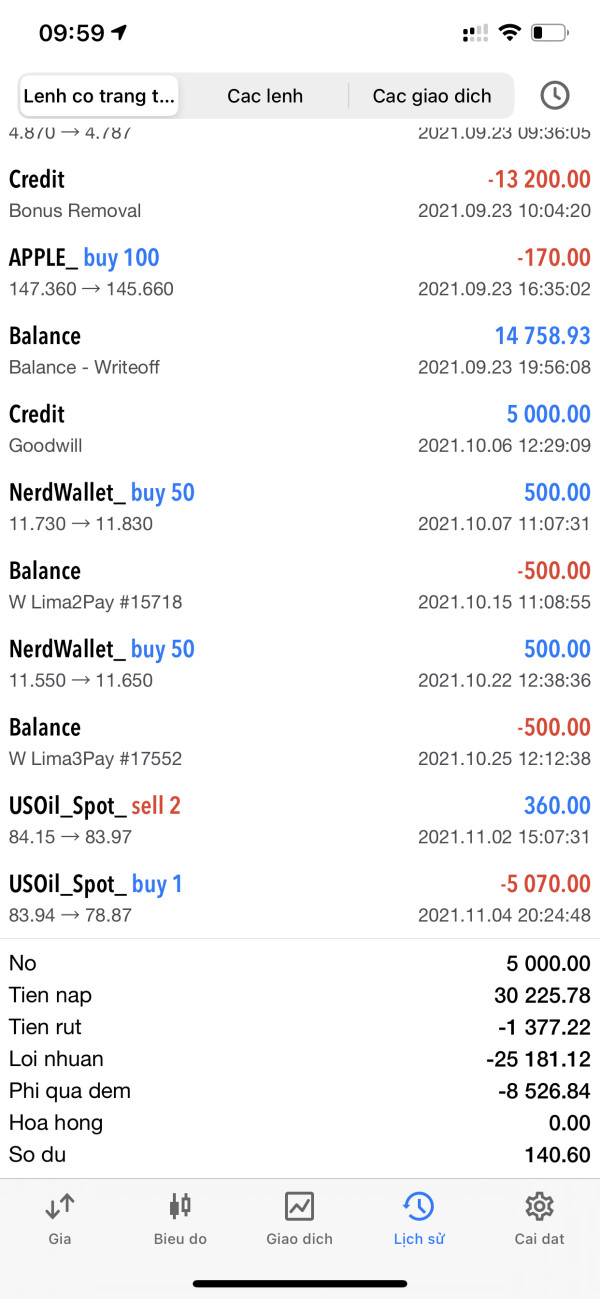
Task: Open the history period clock icon
Action: 554,96
